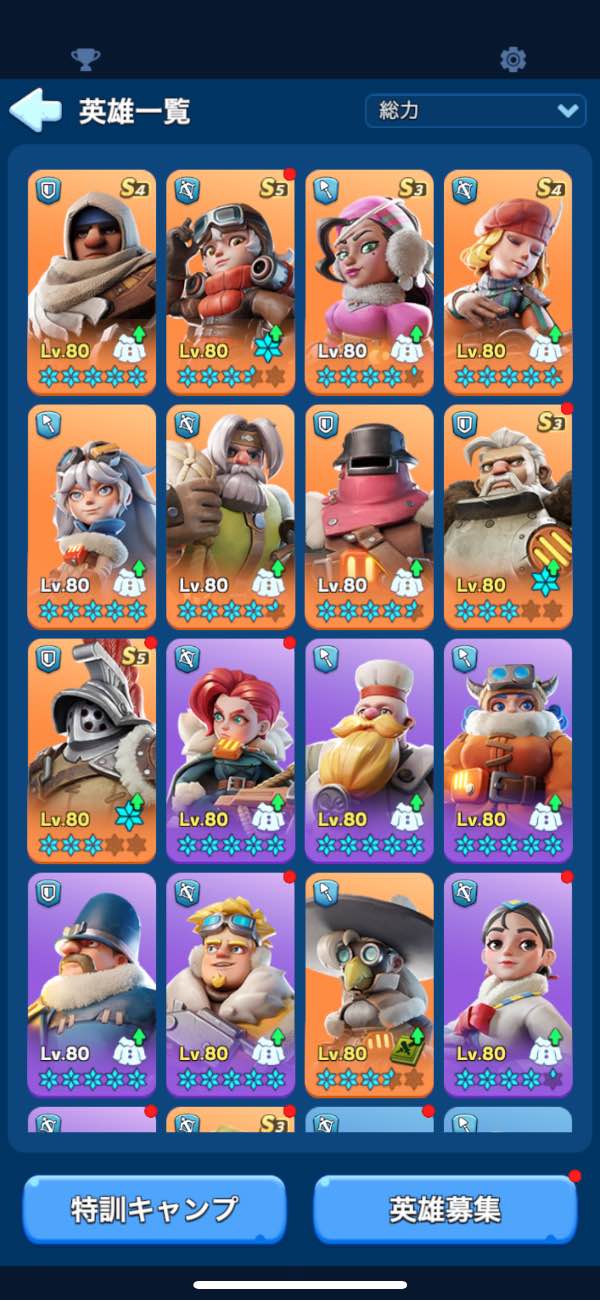Select the blue police helmet hero card

tap(92, 984)
